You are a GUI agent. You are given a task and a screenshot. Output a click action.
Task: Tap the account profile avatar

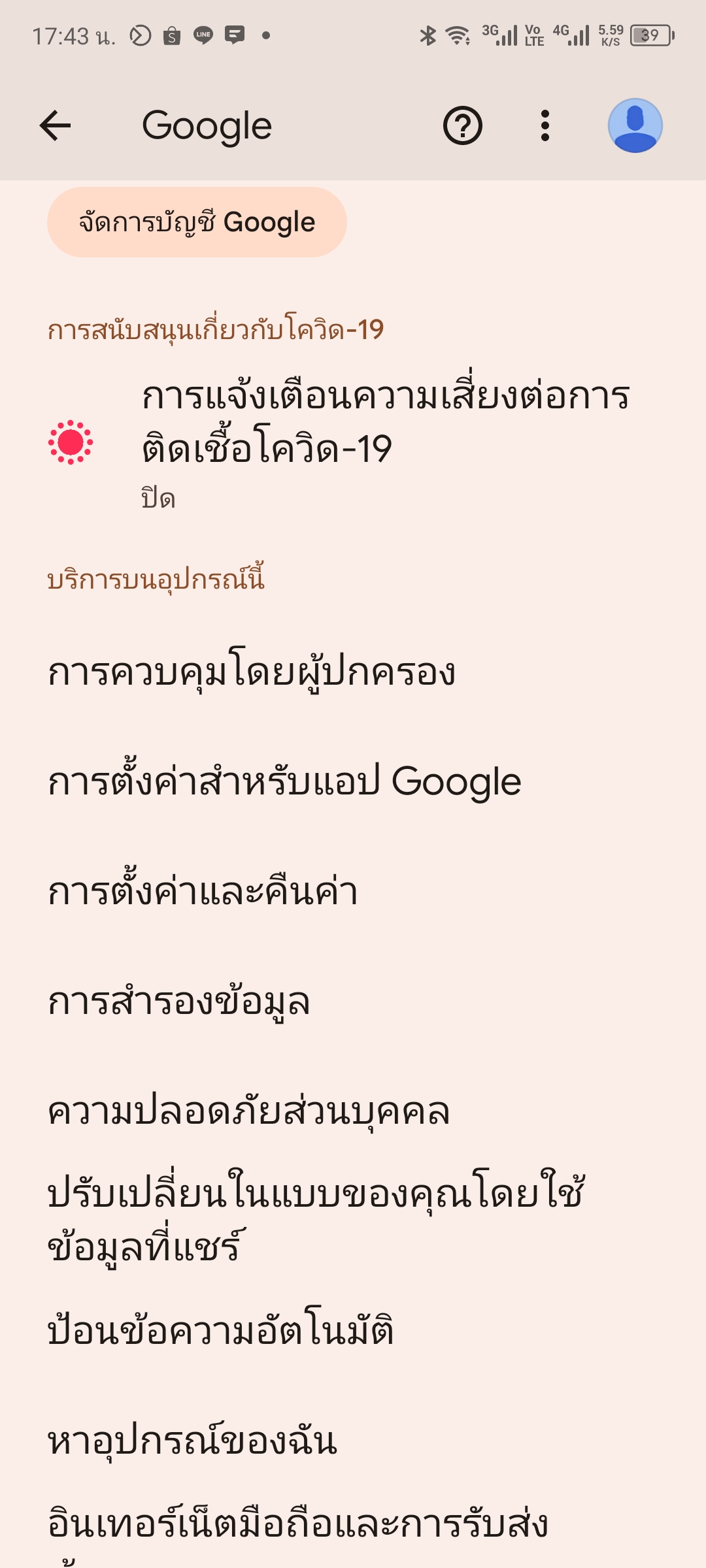(x=635, y=125)
